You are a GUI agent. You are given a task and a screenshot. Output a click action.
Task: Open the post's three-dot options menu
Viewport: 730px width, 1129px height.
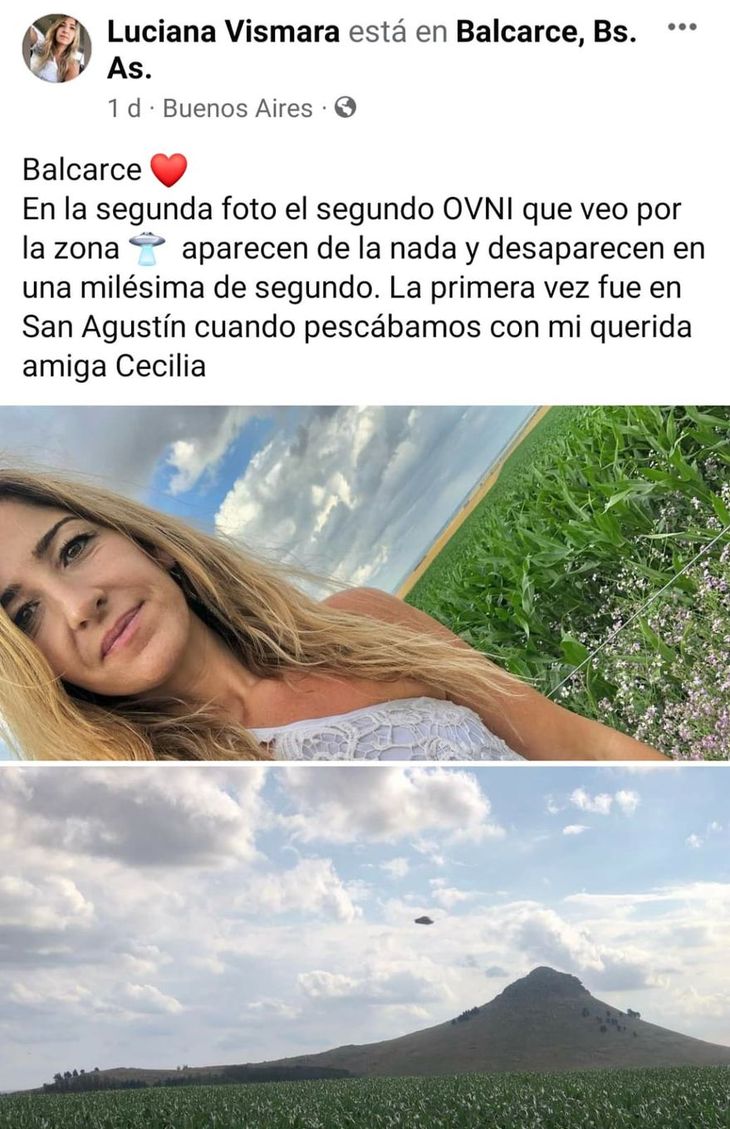point(681,27)
